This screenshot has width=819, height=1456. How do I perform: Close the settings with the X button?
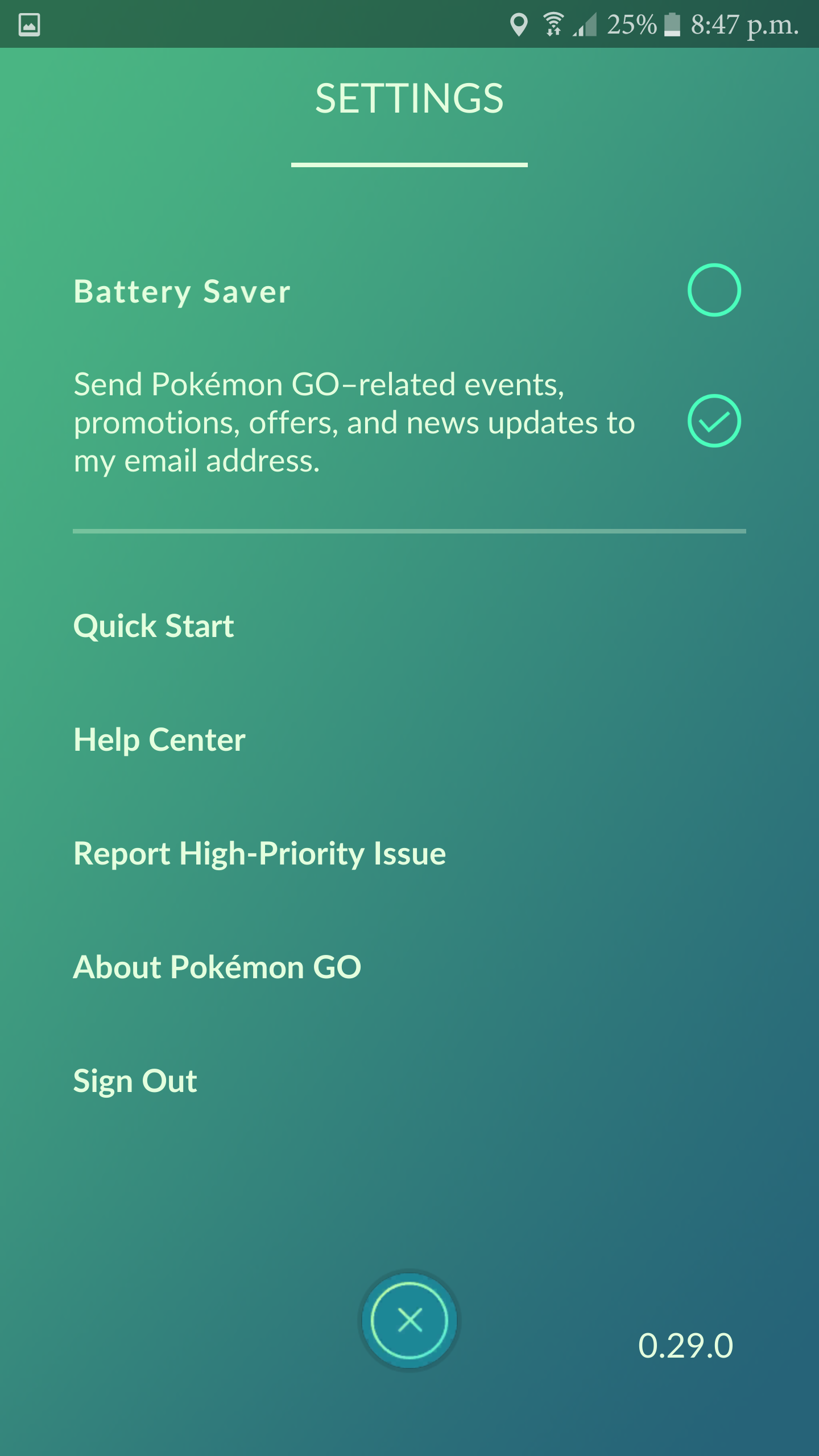(409, 1320)
